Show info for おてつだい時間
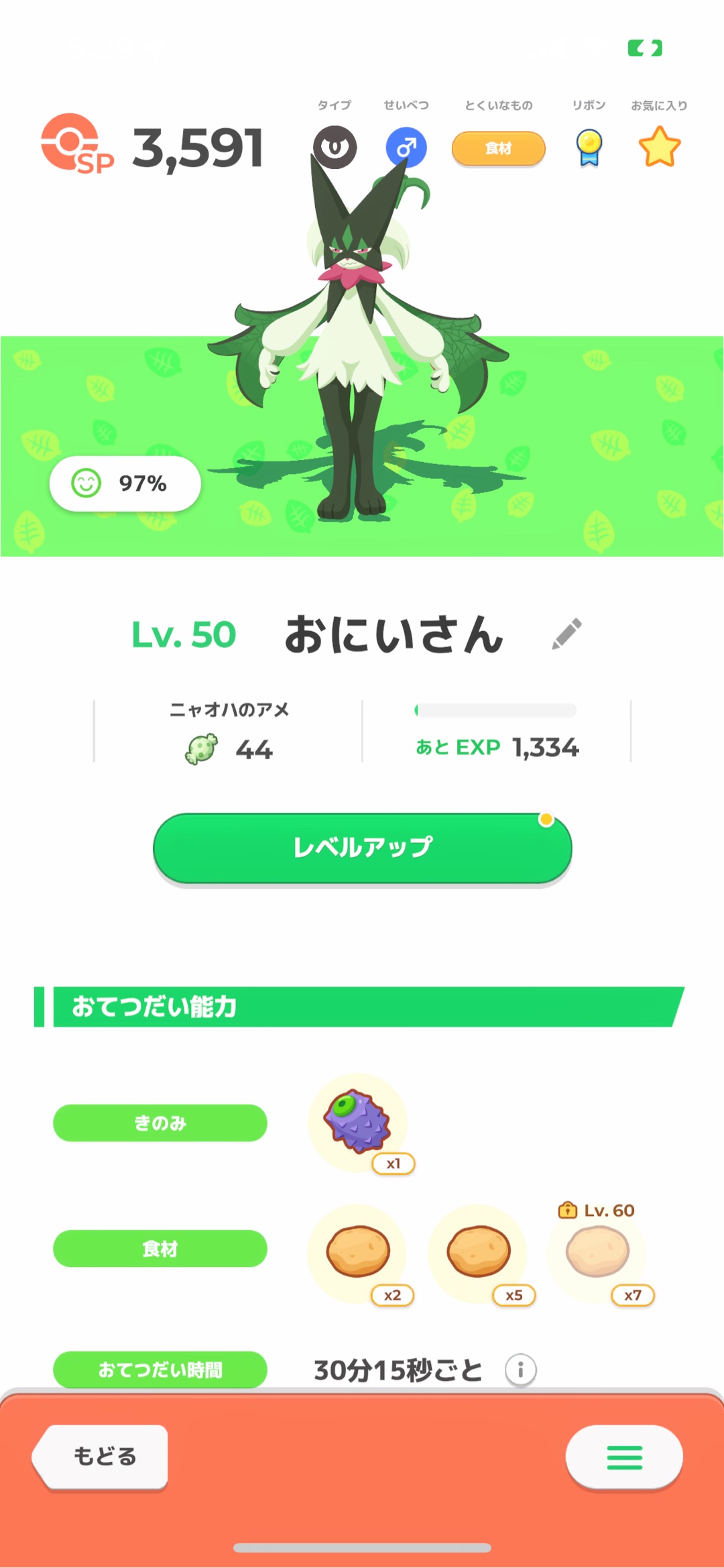The image size is (724, 1568). 520,1369
